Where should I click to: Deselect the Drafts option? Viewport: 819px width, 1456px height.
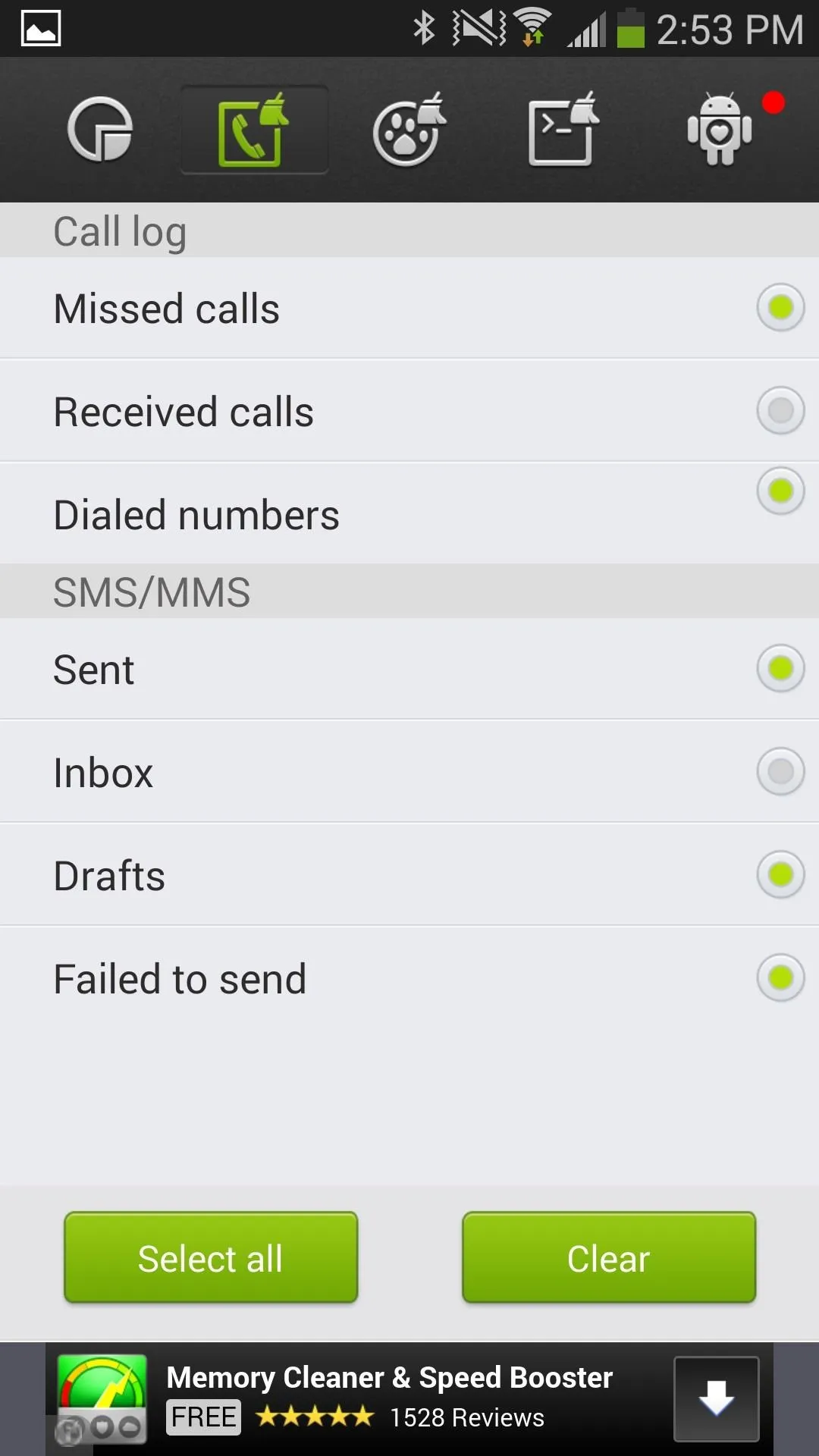point(780,874)
